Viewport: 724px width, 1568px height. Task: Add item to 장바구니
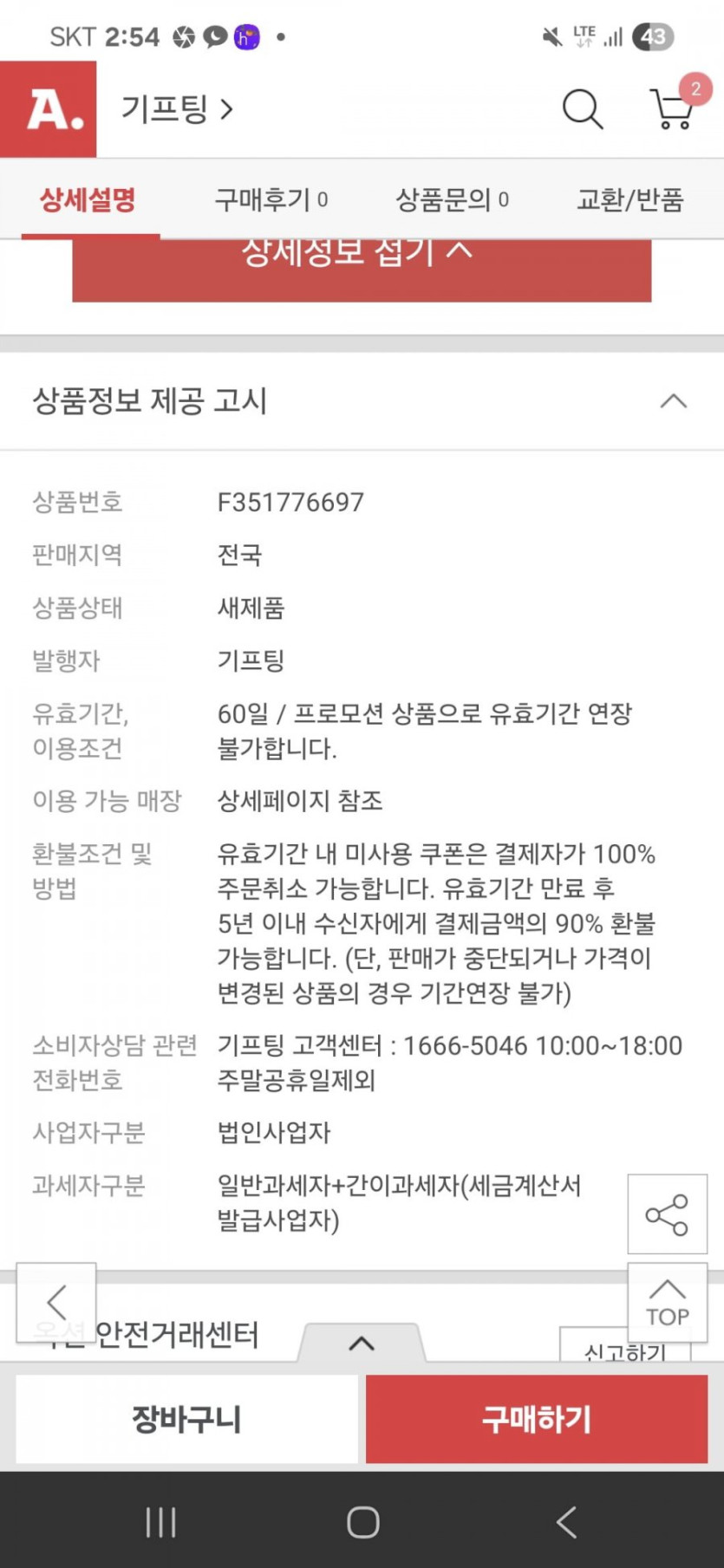186,1419
